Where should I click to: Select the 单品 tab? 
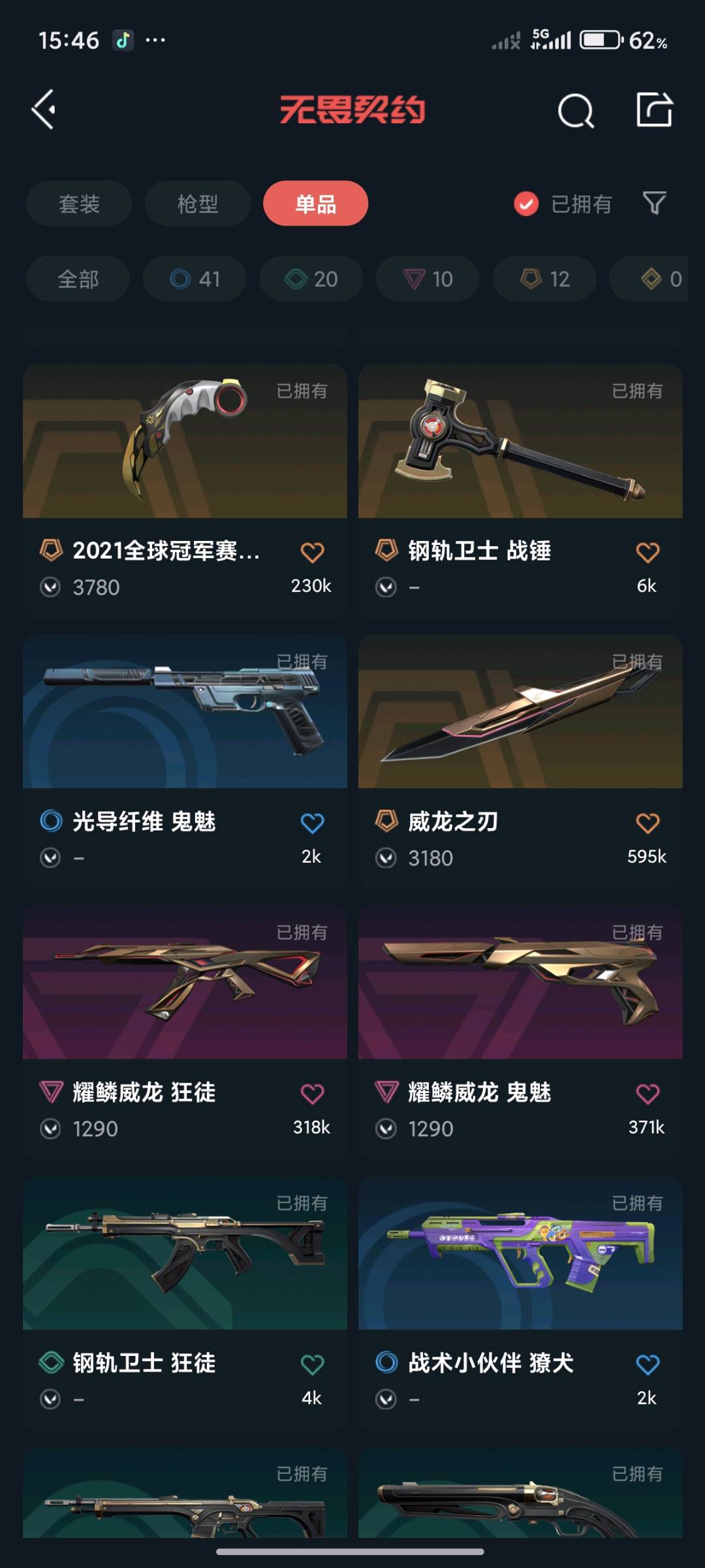pyautogui.click(x=315, y=204)
